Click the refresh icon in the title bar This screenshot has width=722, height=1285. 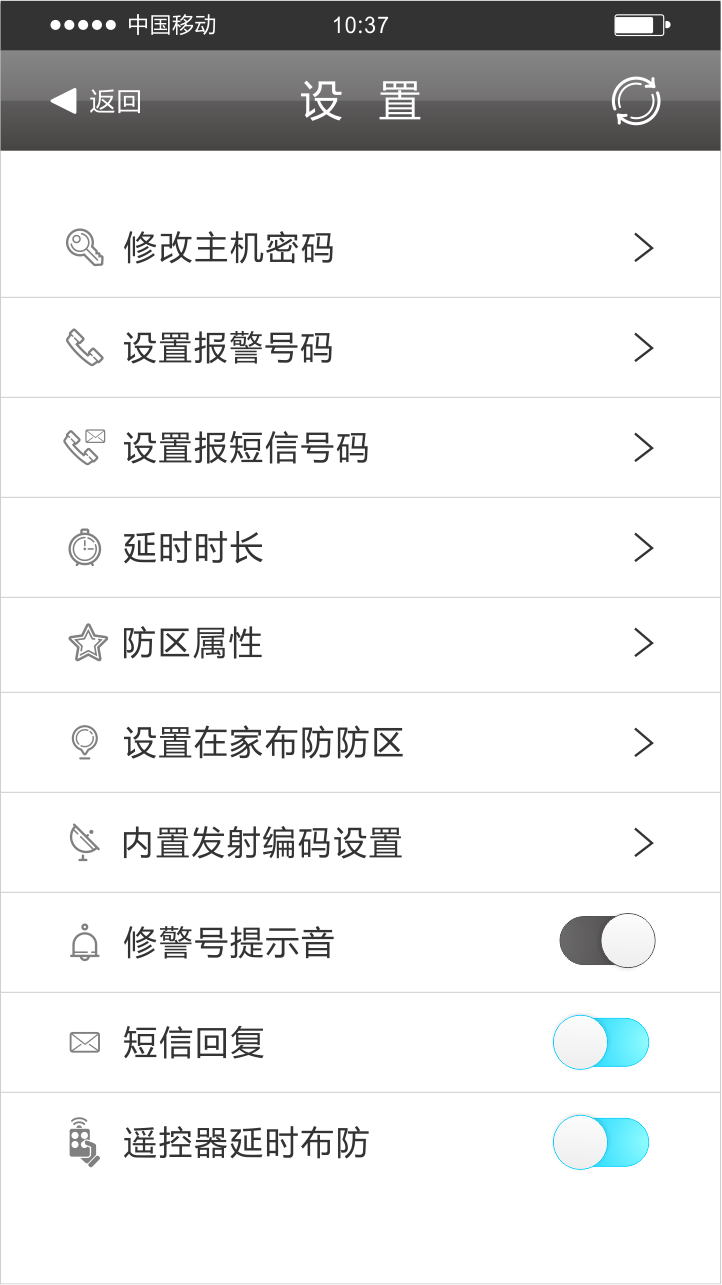pyautogui.click(x=637, y=100)
